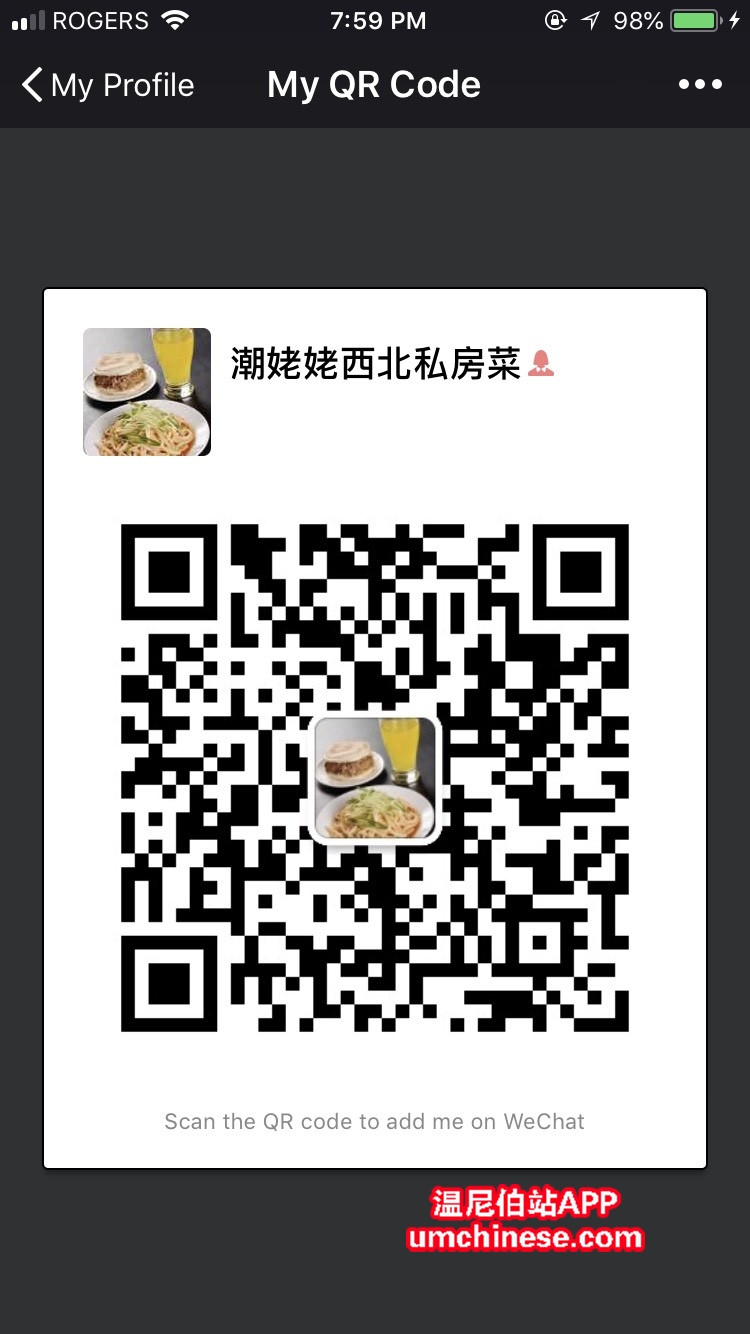Go back to My Profile
750x1334 pixels.
108,85
